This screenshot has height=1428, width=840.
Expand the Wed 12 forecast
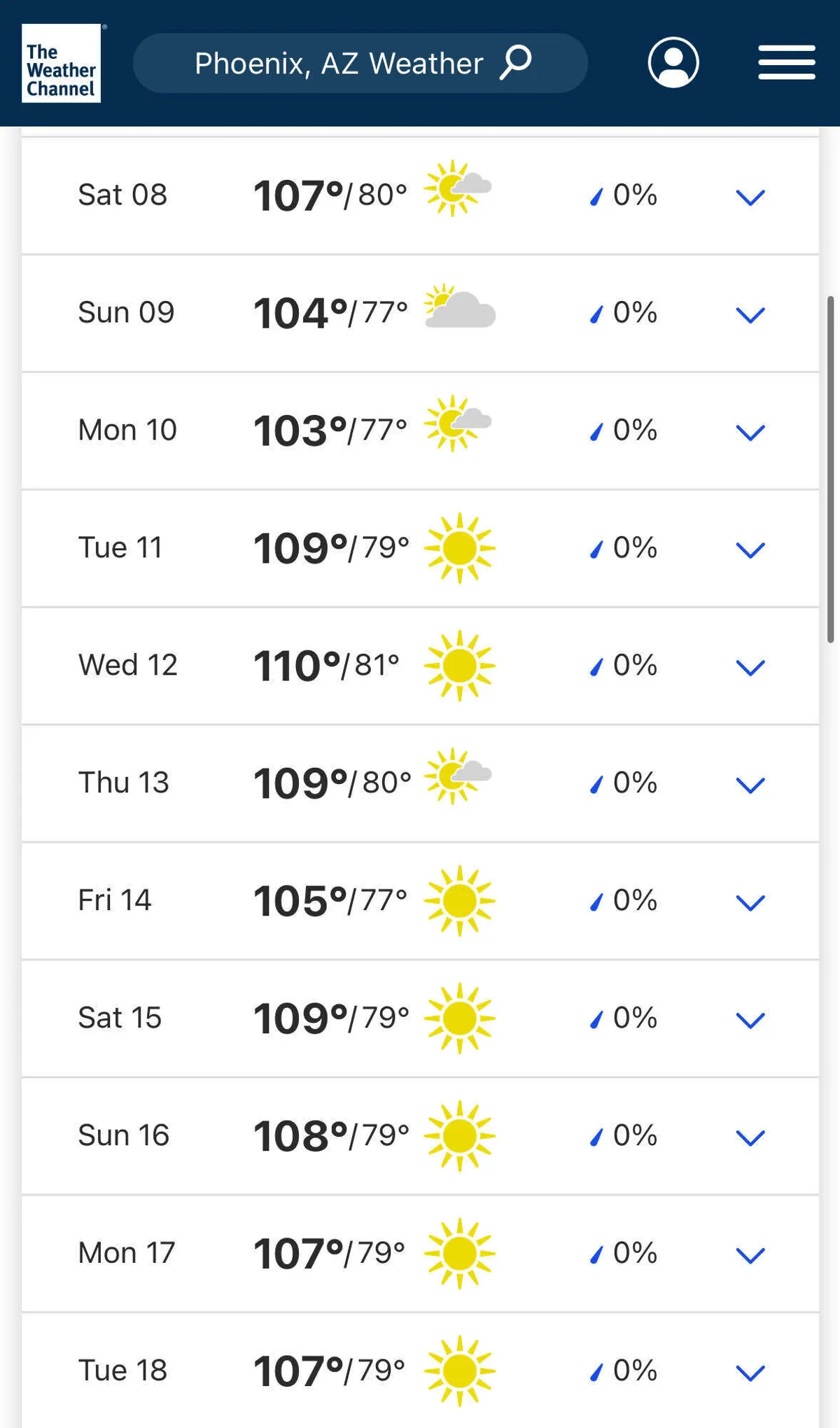(x=750, y=667)
